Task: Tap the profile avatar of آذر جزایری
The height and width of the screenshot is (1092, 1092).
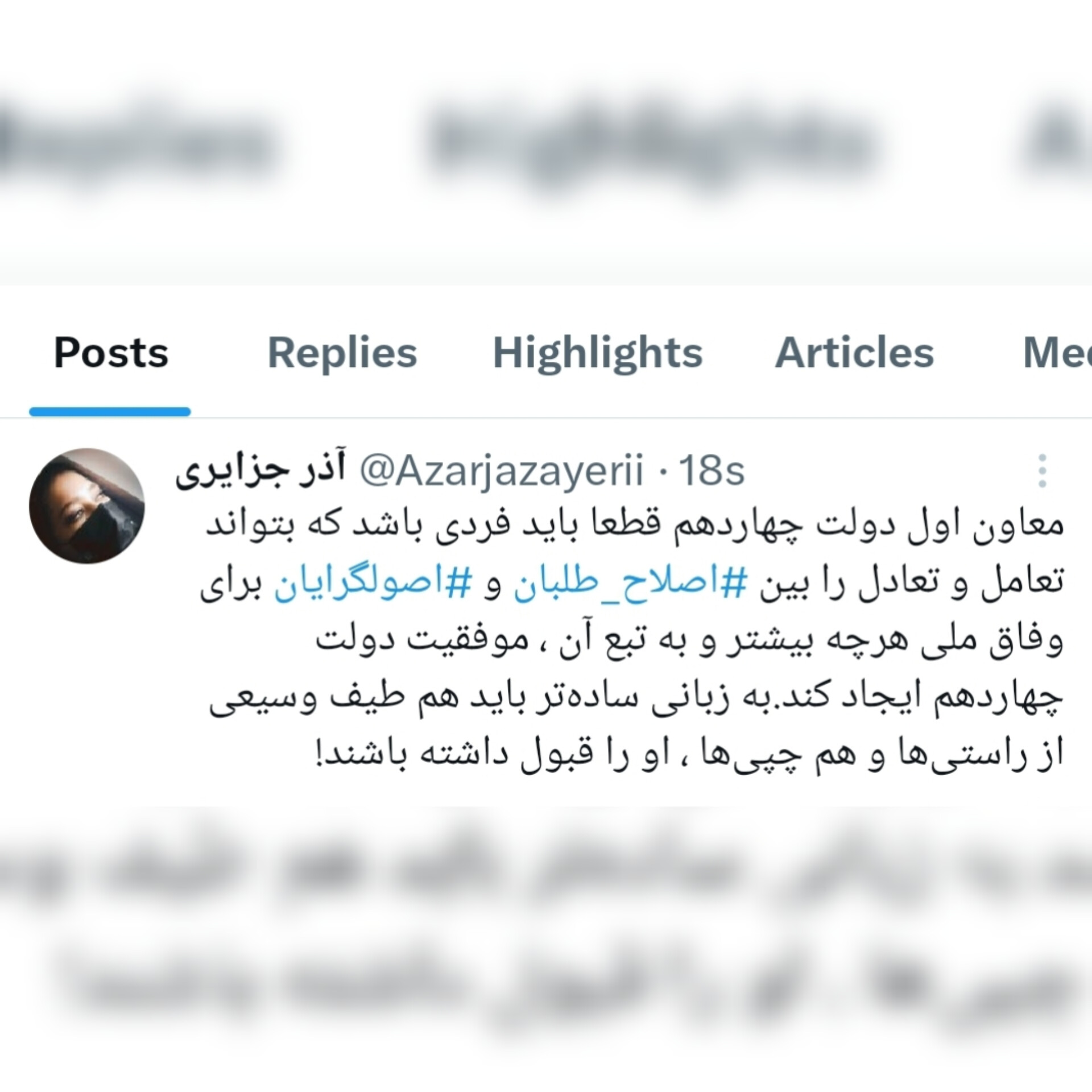Action: point(87,506)
